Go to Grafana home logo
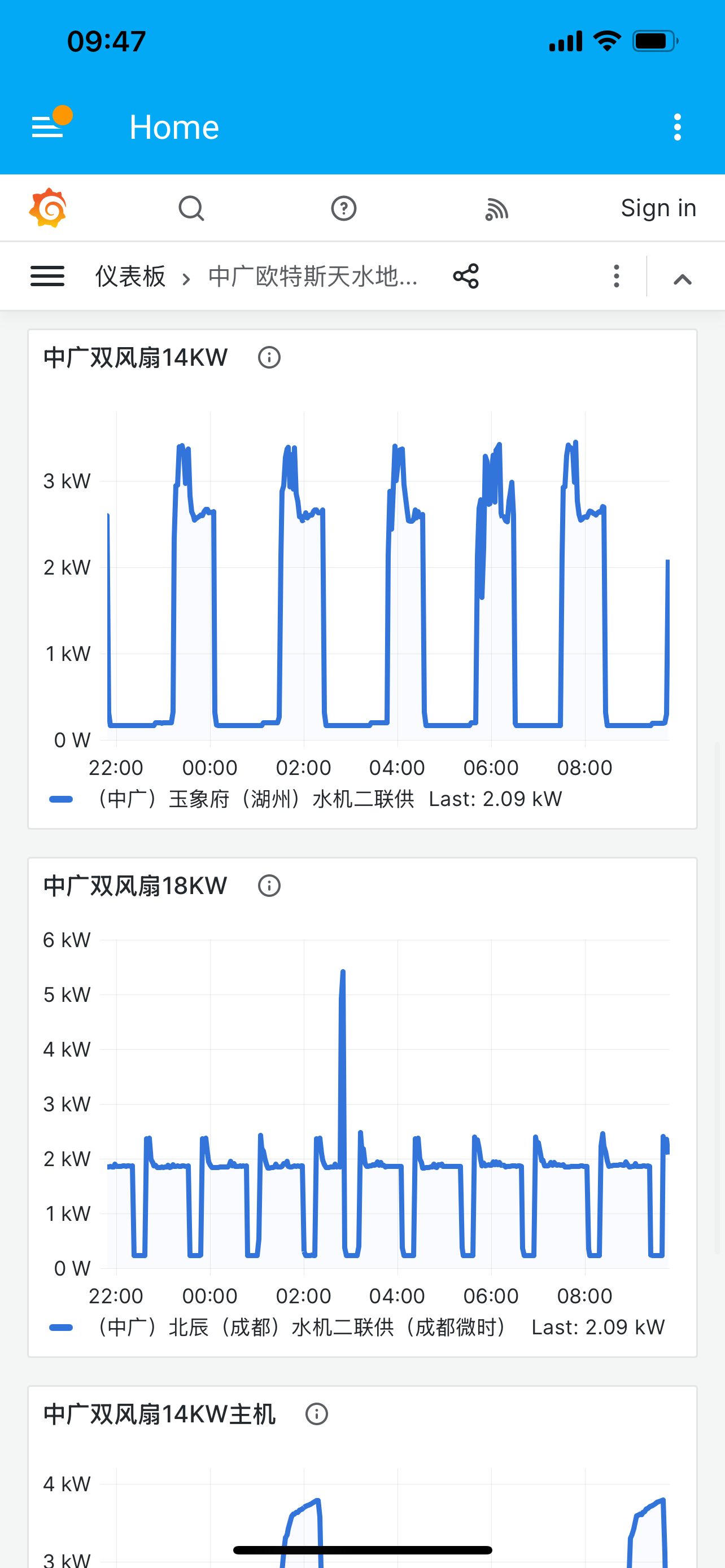The image size is (725, 1568). 47,208
